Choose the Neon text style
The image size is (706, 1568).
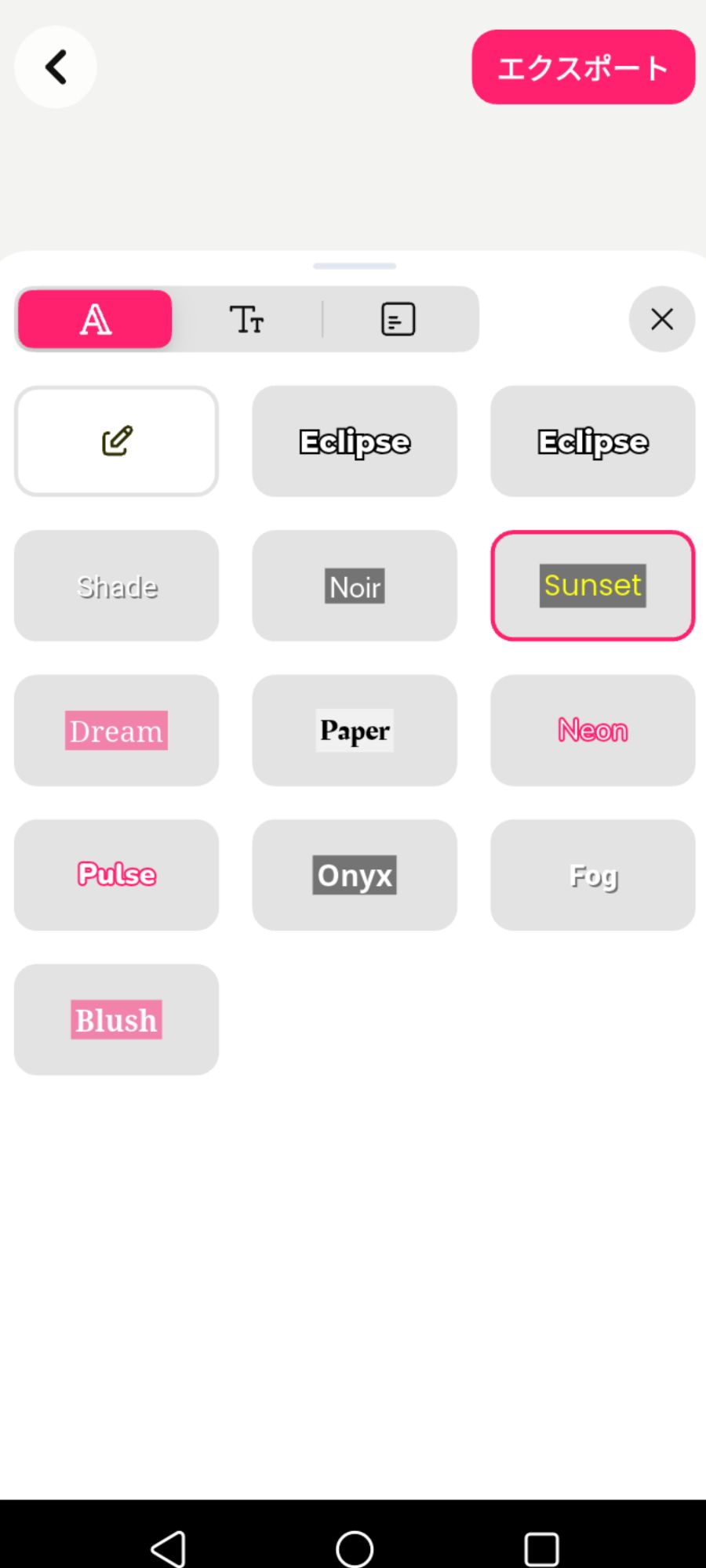[592, 731]
